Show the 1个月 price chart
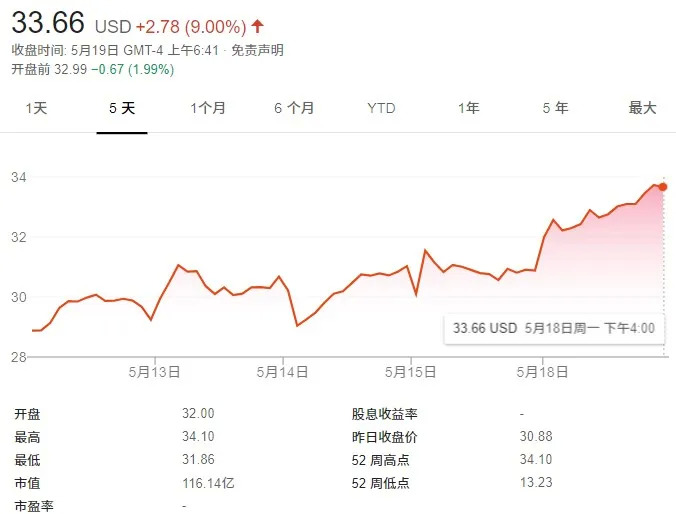The width and height of the screenshot is (676, 514). [x=208, y=108]
